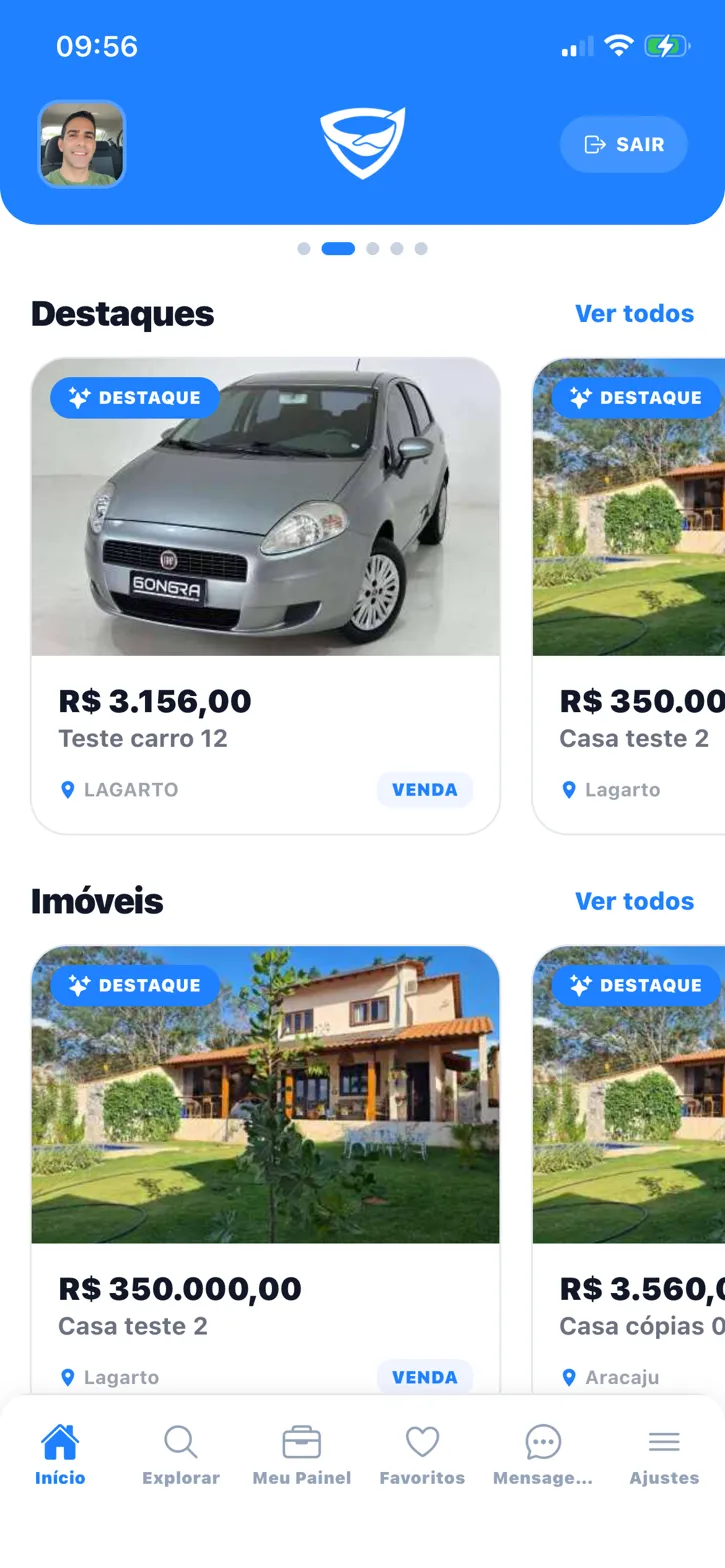The height and width of the screenshot is (1568, 725).
Task: Tap the app logo at top center
Action: point(363,144)
